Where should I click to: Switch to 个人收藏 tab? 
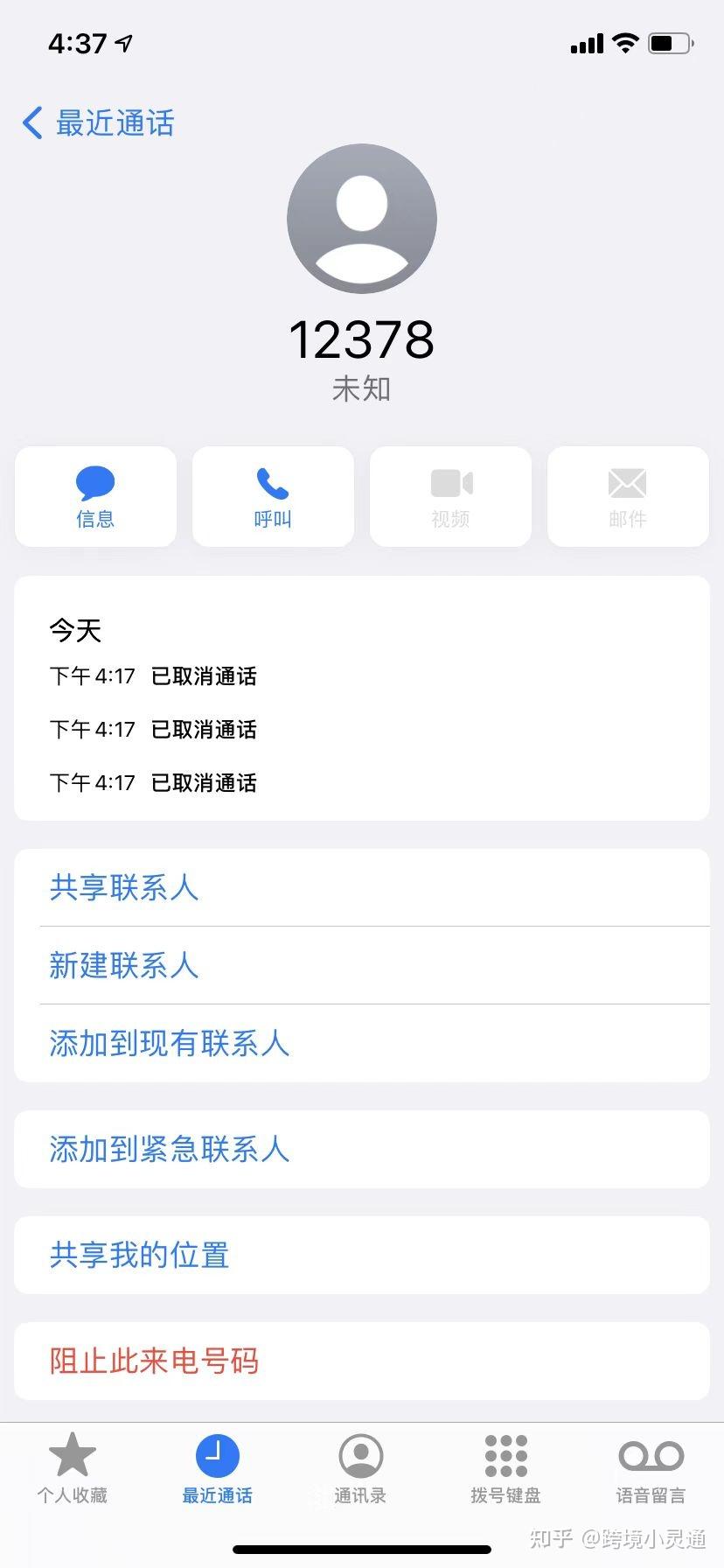(72, 1468)
